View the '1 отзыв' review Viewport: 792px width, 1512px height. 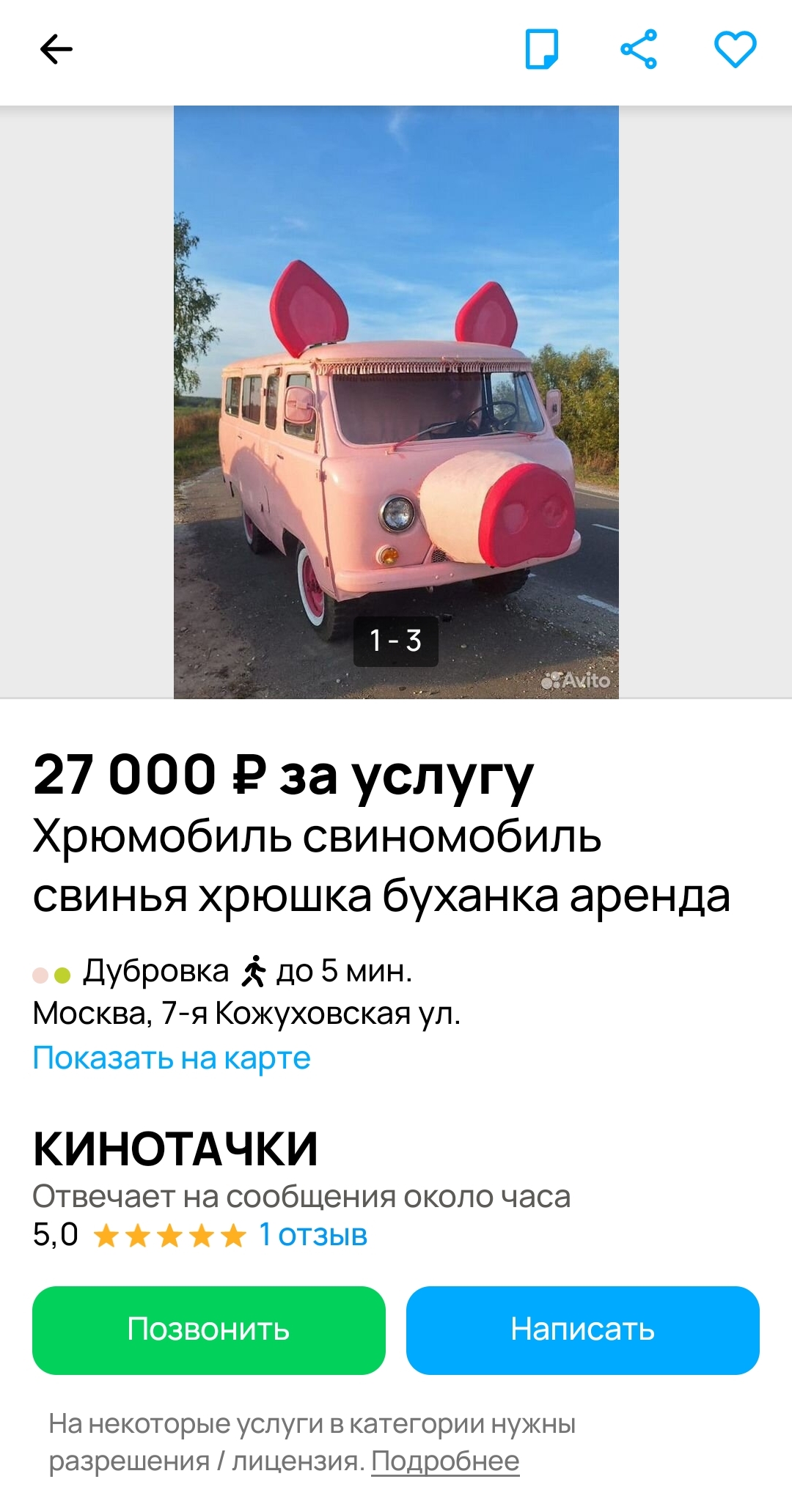tap(313, 1235)
